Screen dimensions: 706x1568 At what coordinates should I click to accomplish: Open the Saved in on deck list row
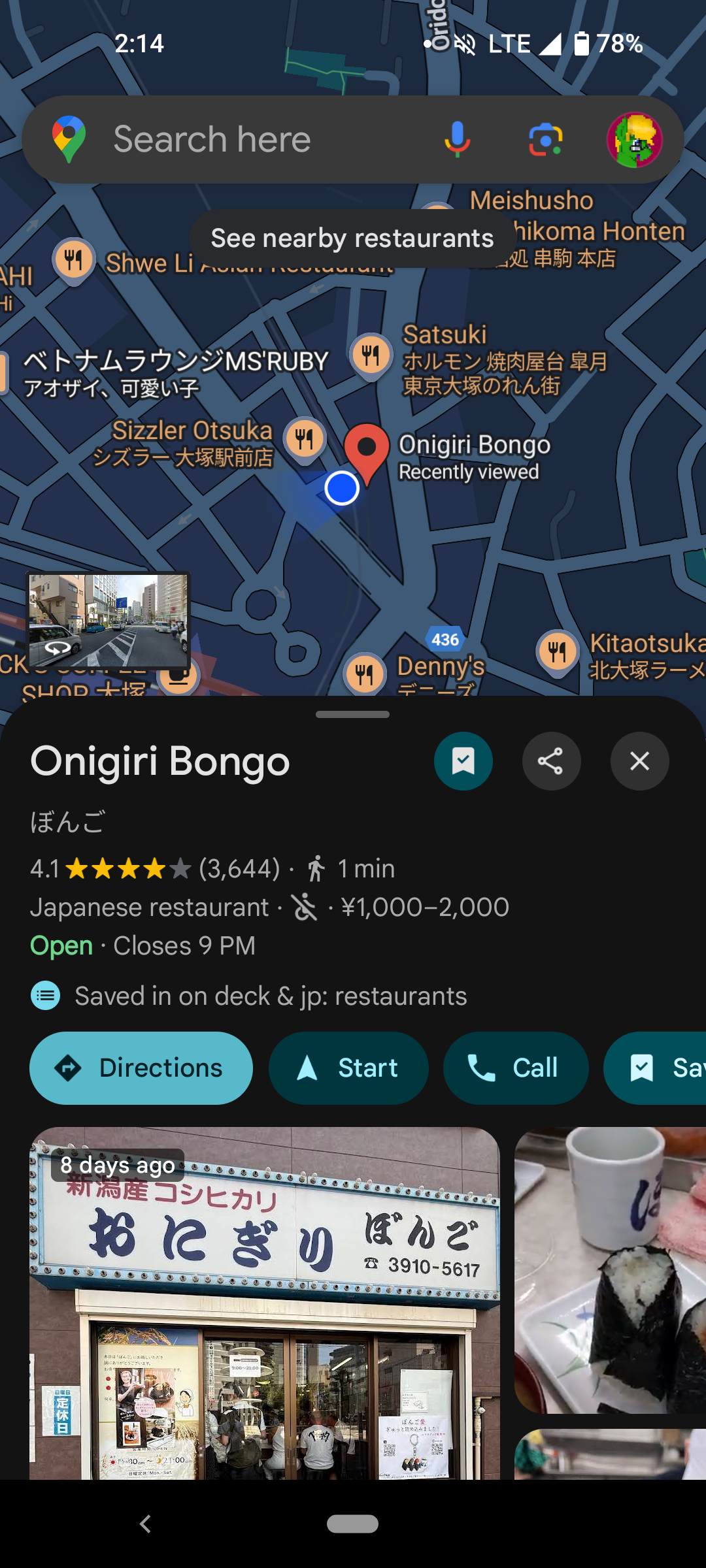click(x=271, y=996)
